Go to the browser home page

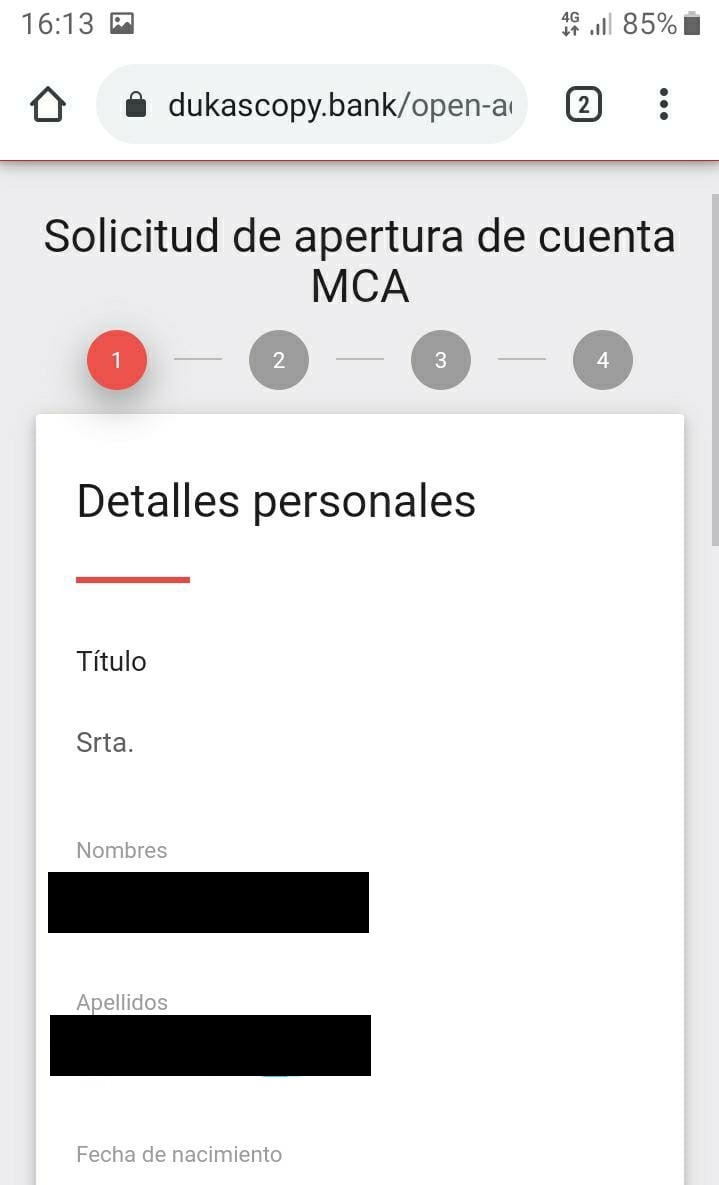click(x=48, y=104)
